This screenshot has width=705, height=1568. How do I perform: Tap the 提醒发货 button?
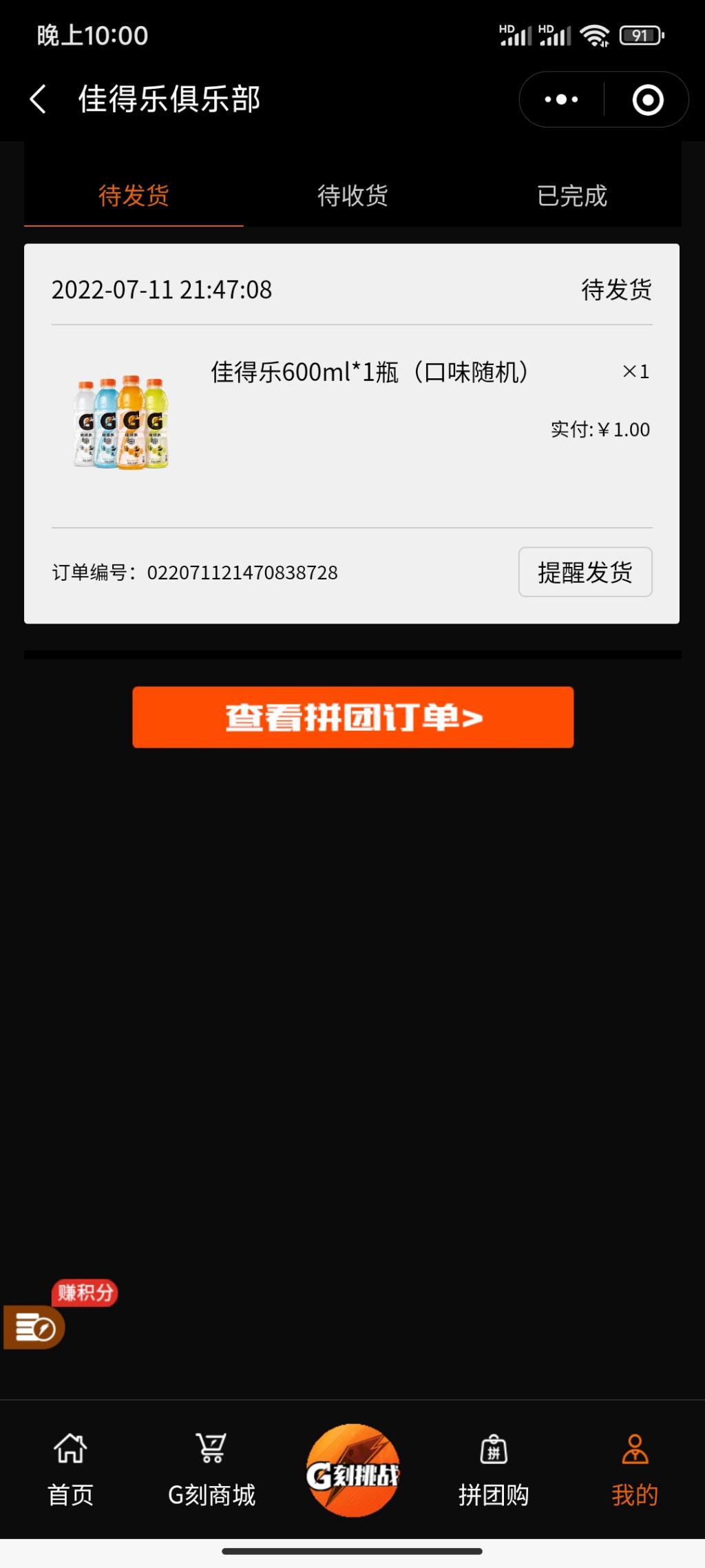585,572
